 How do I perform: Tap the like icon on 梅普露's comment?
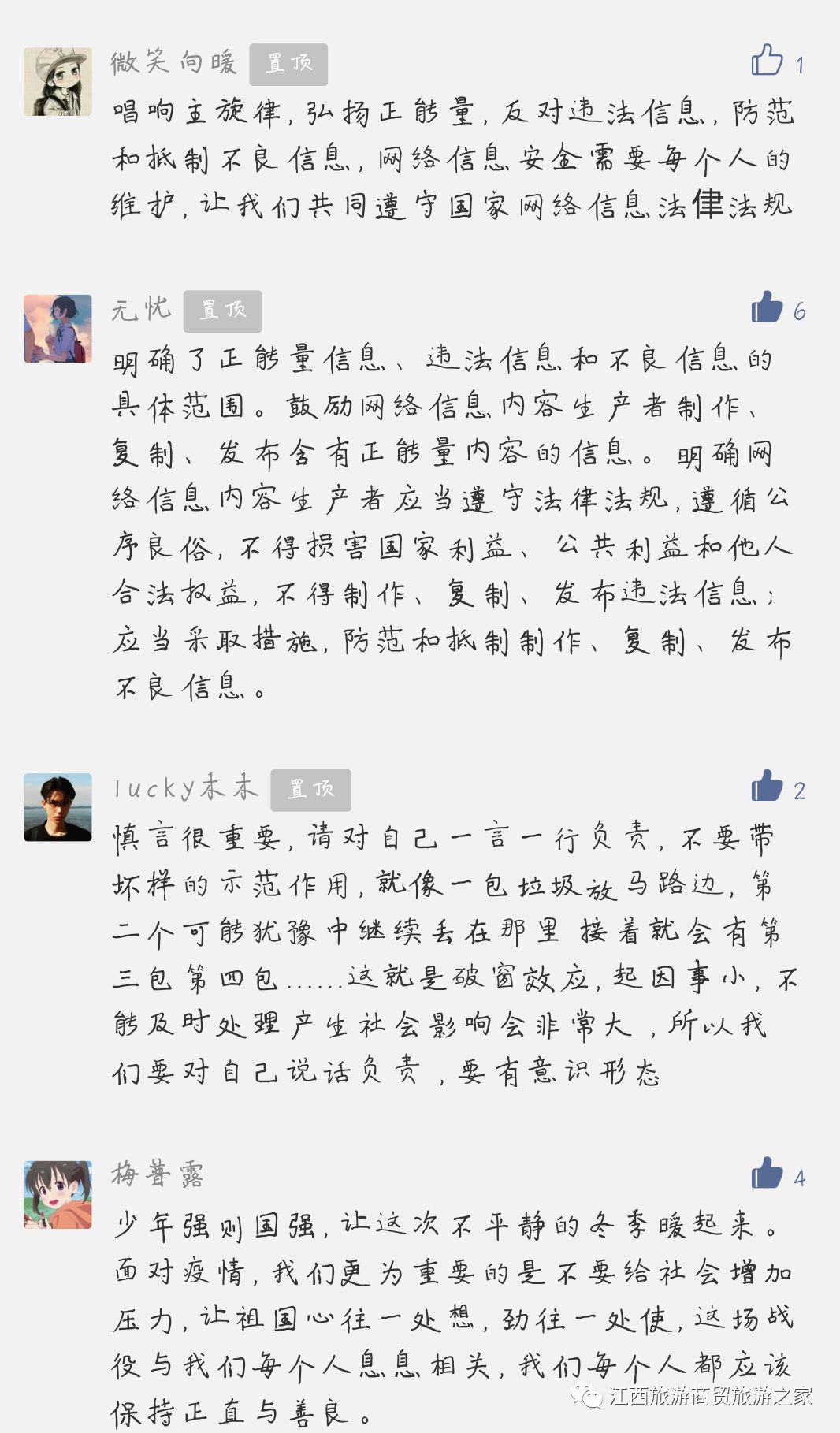[767, 1174]
